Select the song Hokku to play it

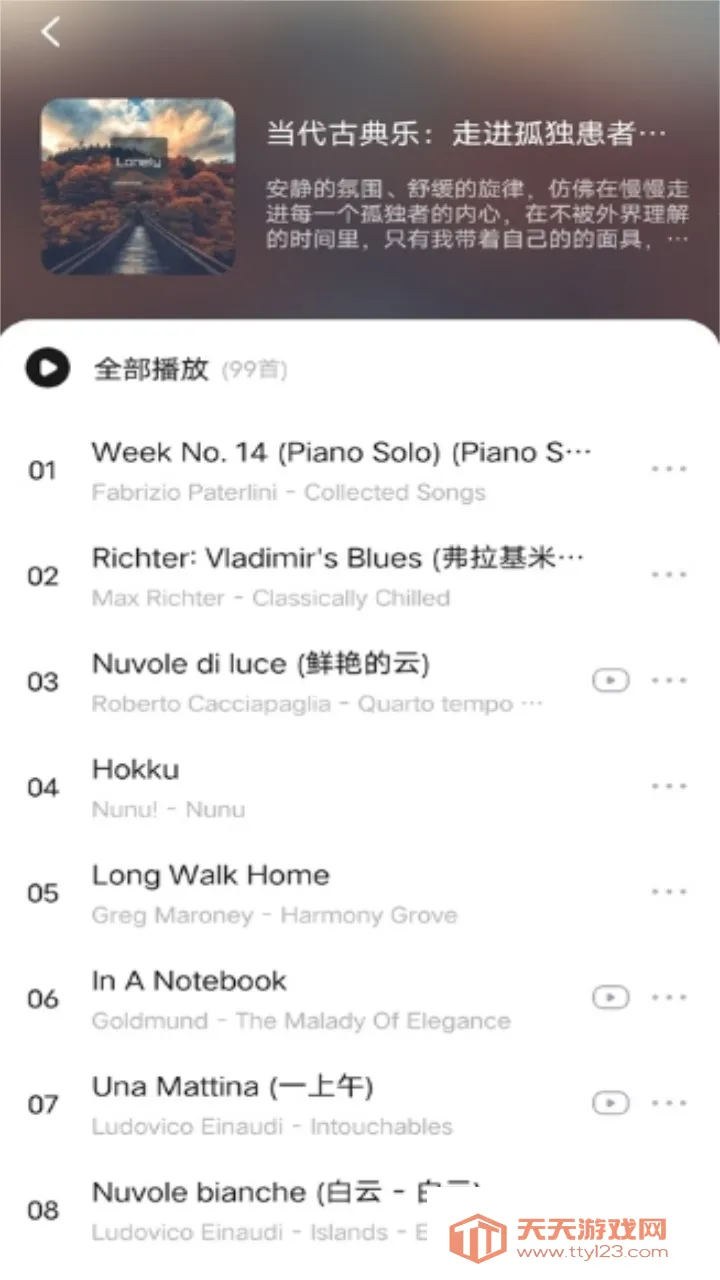tap(135, 769)
